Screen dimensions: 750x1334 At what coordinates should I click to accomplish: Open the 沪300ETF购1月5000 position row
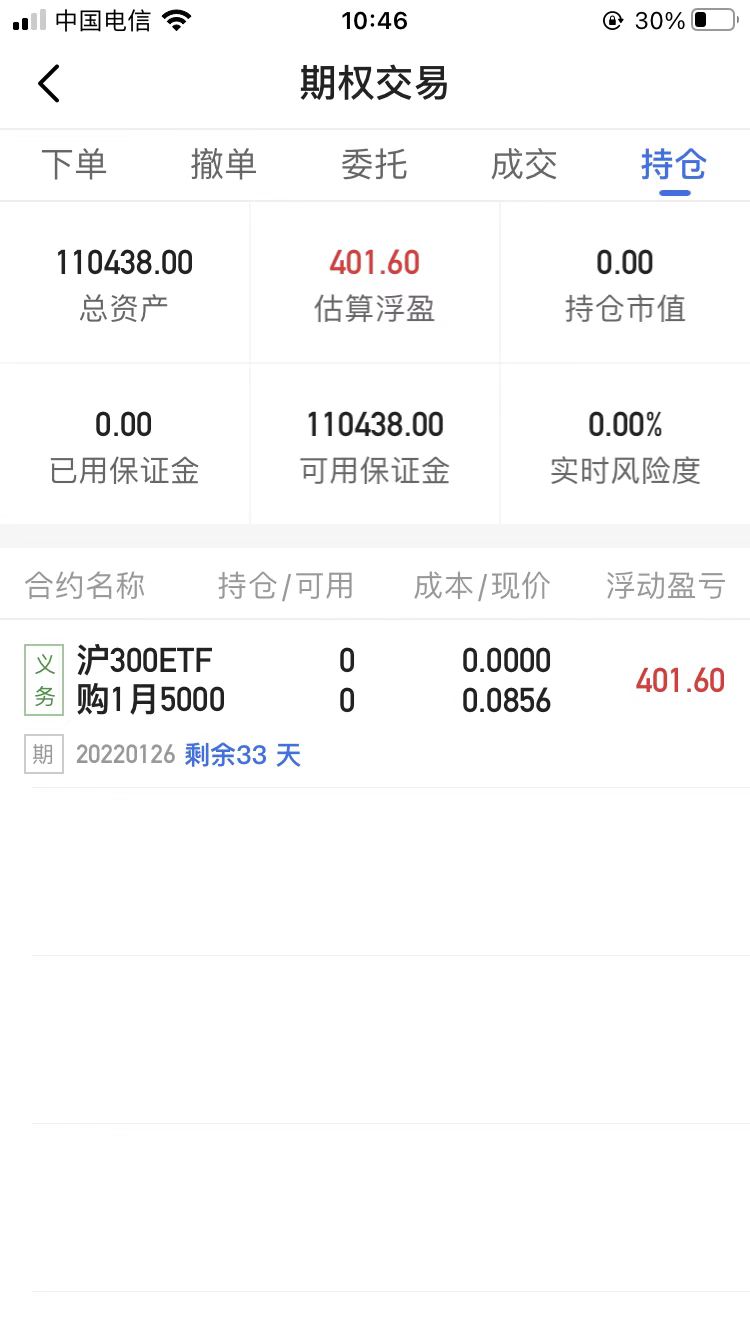(x=375, y=704)
